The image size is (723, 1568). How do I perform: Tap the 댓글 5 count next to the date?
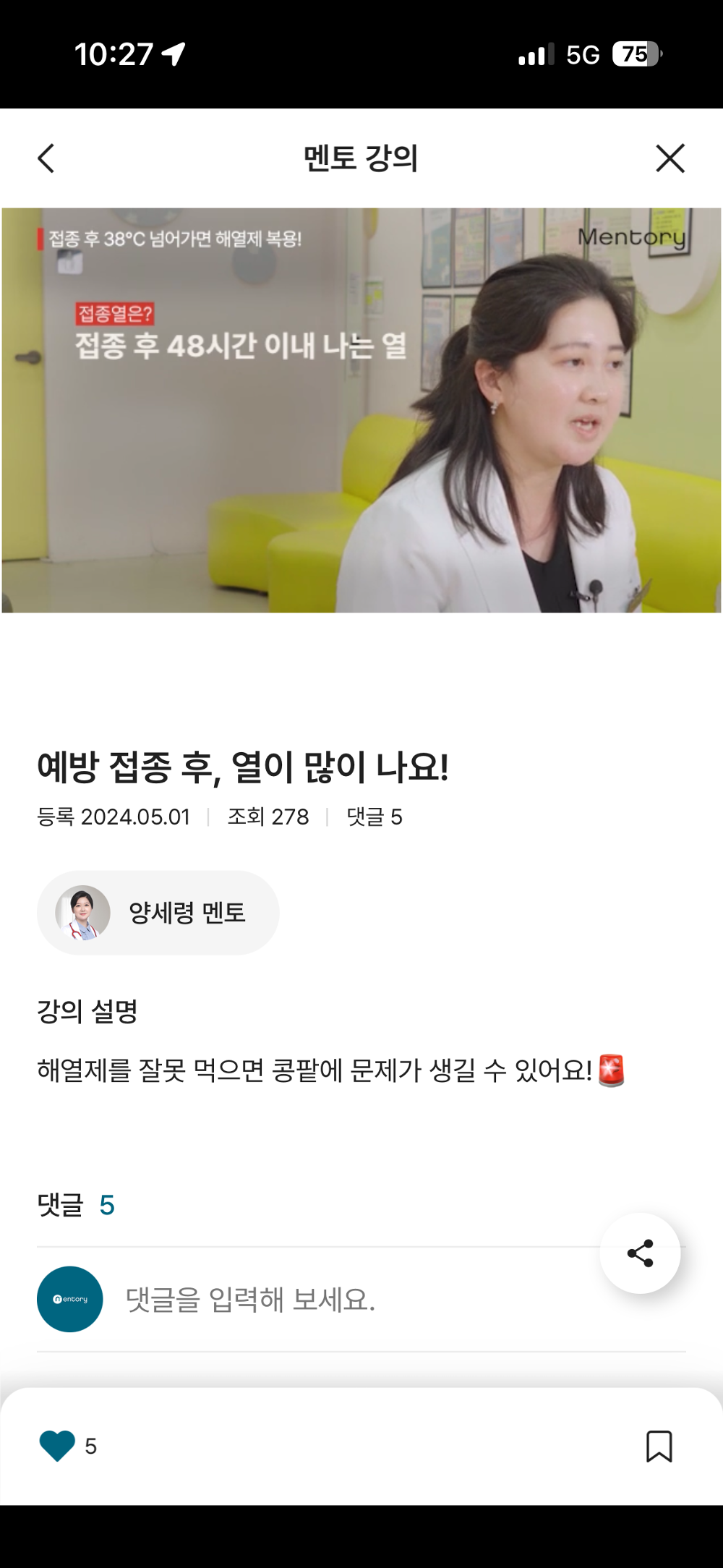[375, 817]
